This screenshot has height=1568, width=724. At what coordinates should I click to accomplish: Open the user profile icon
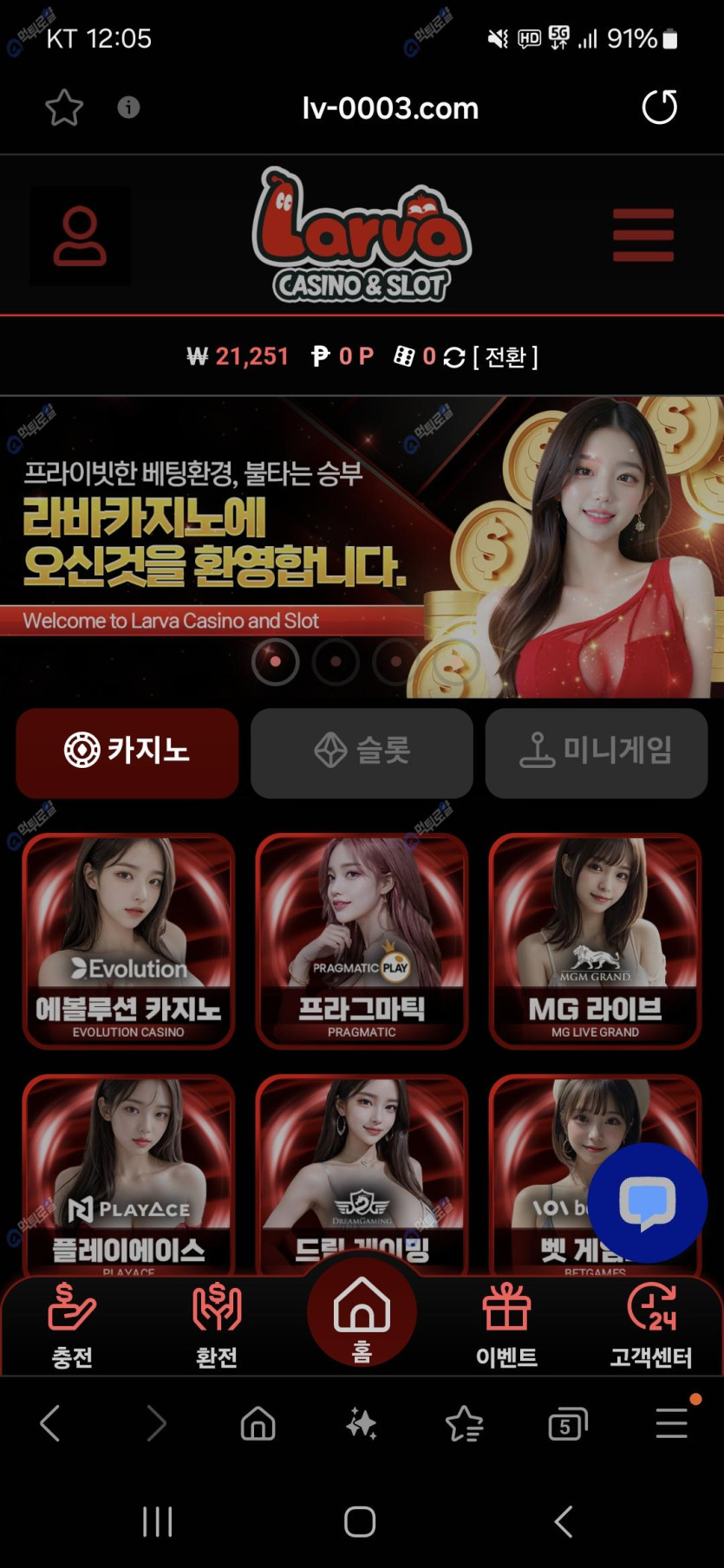(x=80, y=235)
